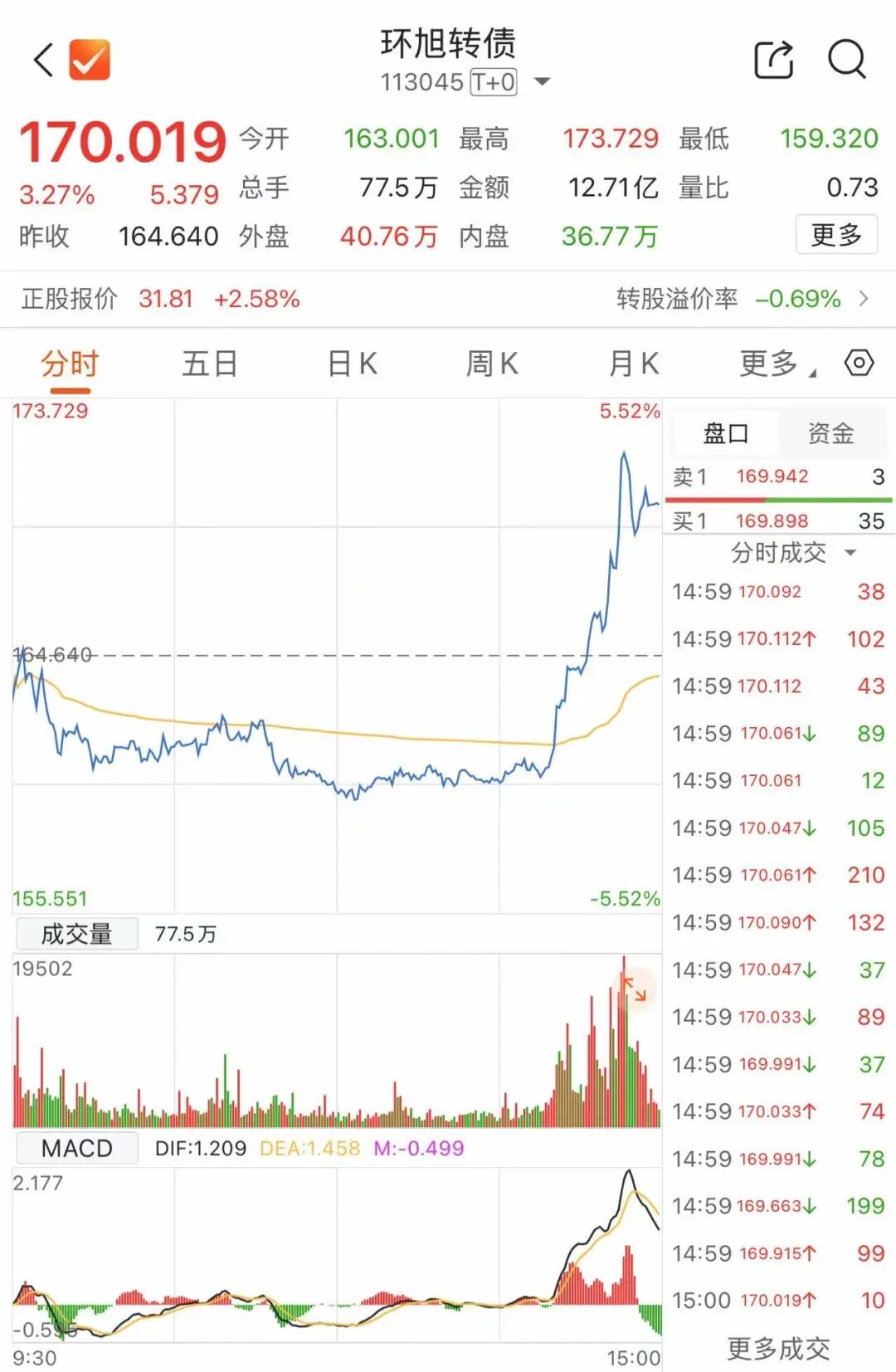Select the 盘口 panel tab

[726, 433]
